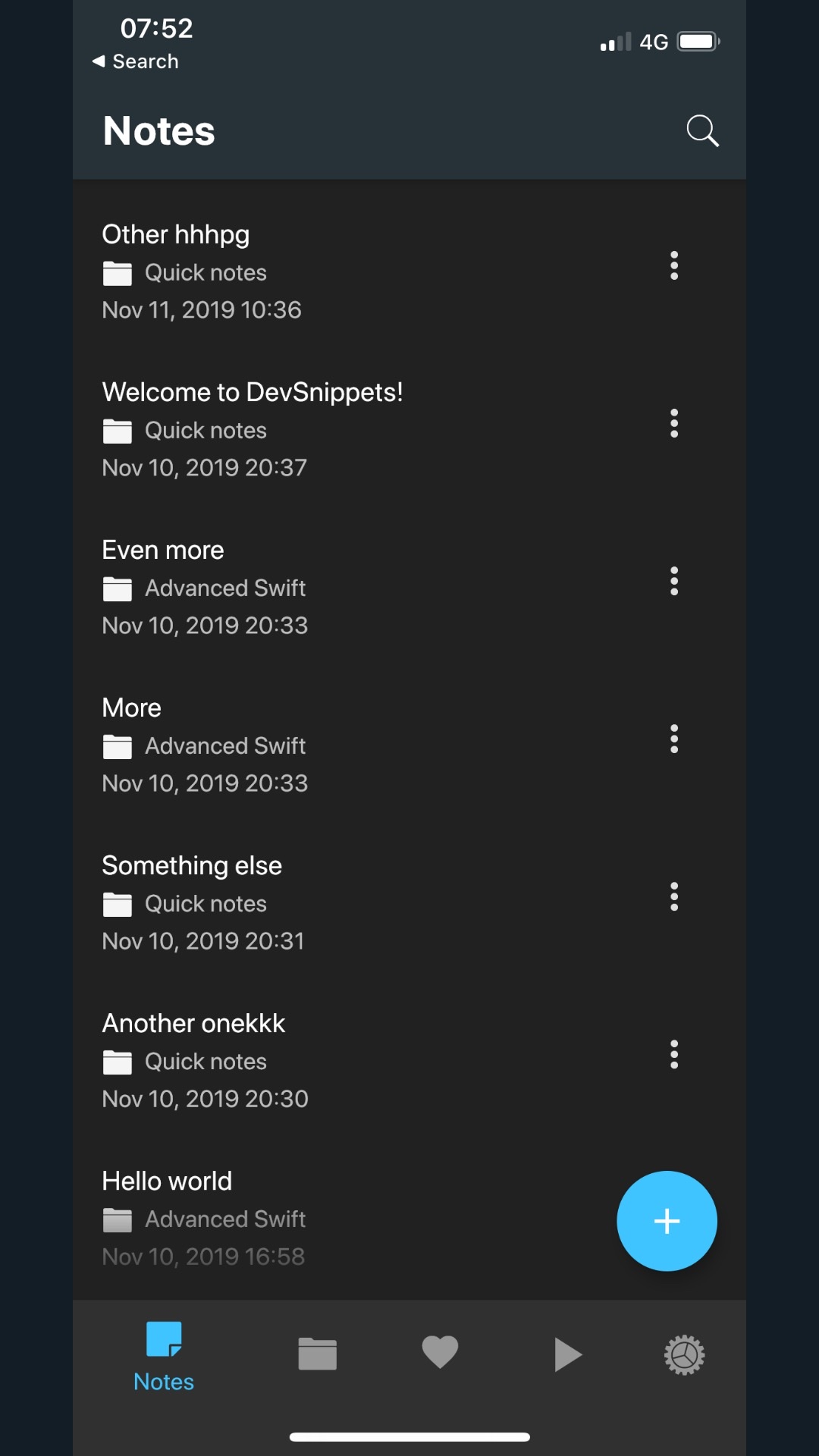Return to Search via status bar back

tap(136, 61)
